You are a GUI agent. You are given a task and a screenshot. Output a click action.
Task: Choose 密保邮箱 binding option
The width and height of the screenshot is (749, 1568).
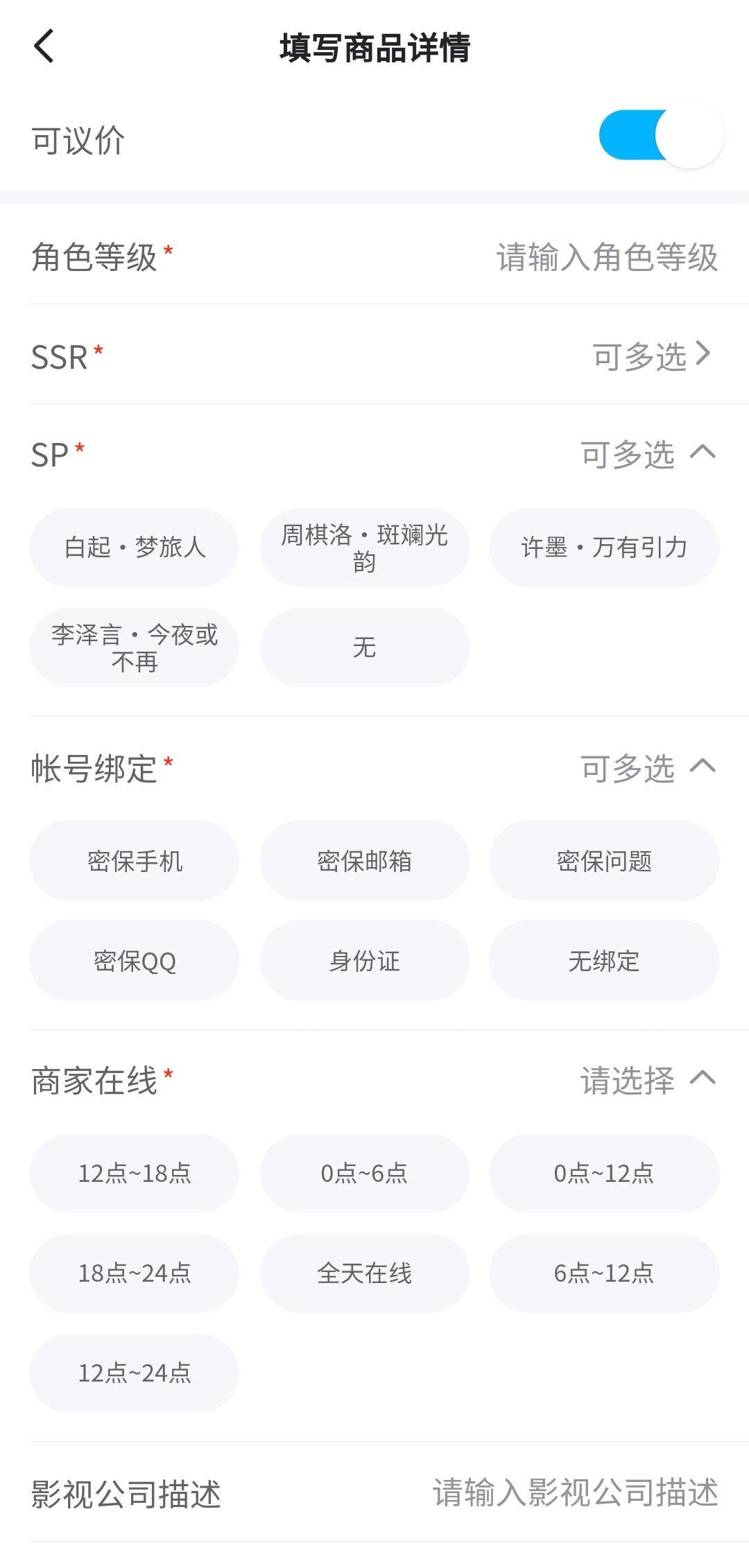(365, 861)
